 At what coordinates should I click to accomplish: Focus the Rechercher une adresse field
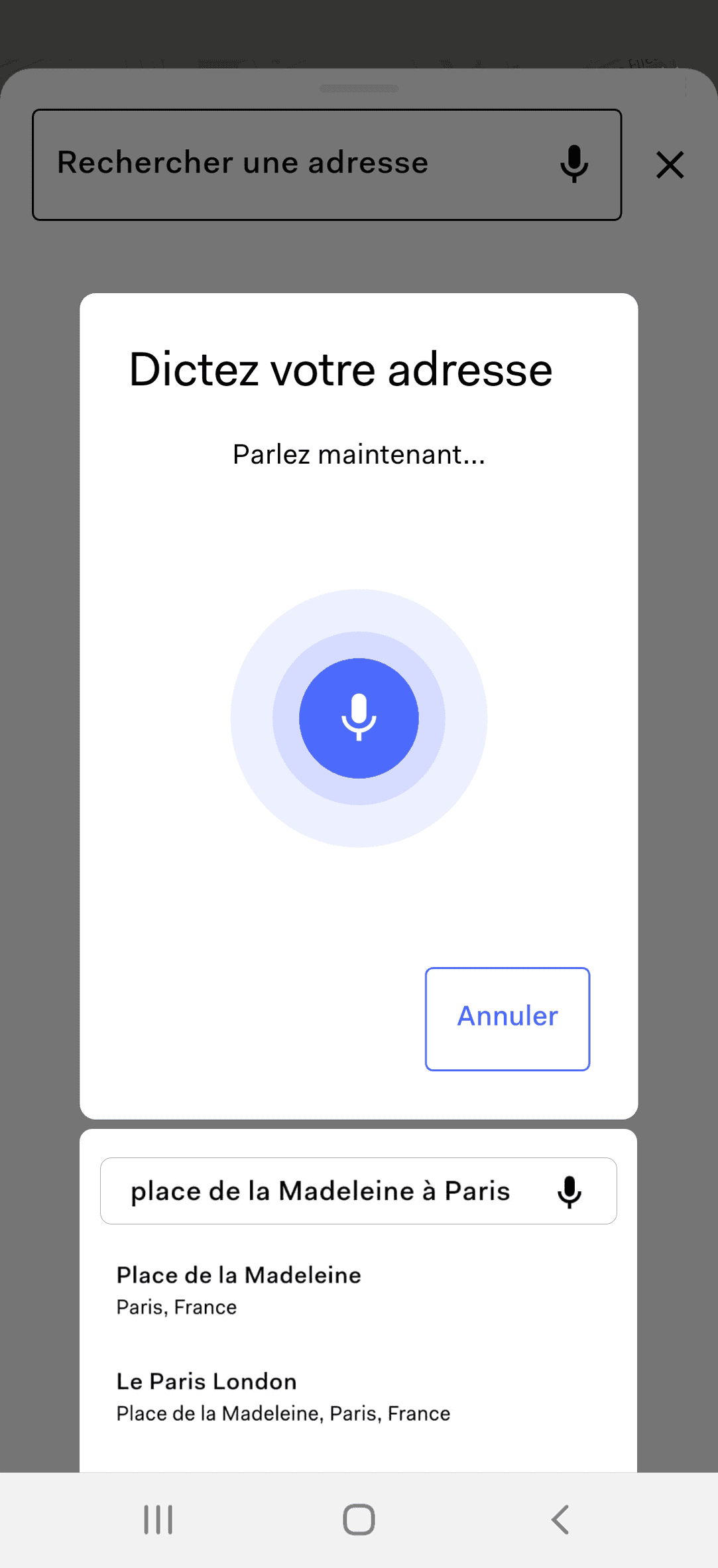pos(292,164)
